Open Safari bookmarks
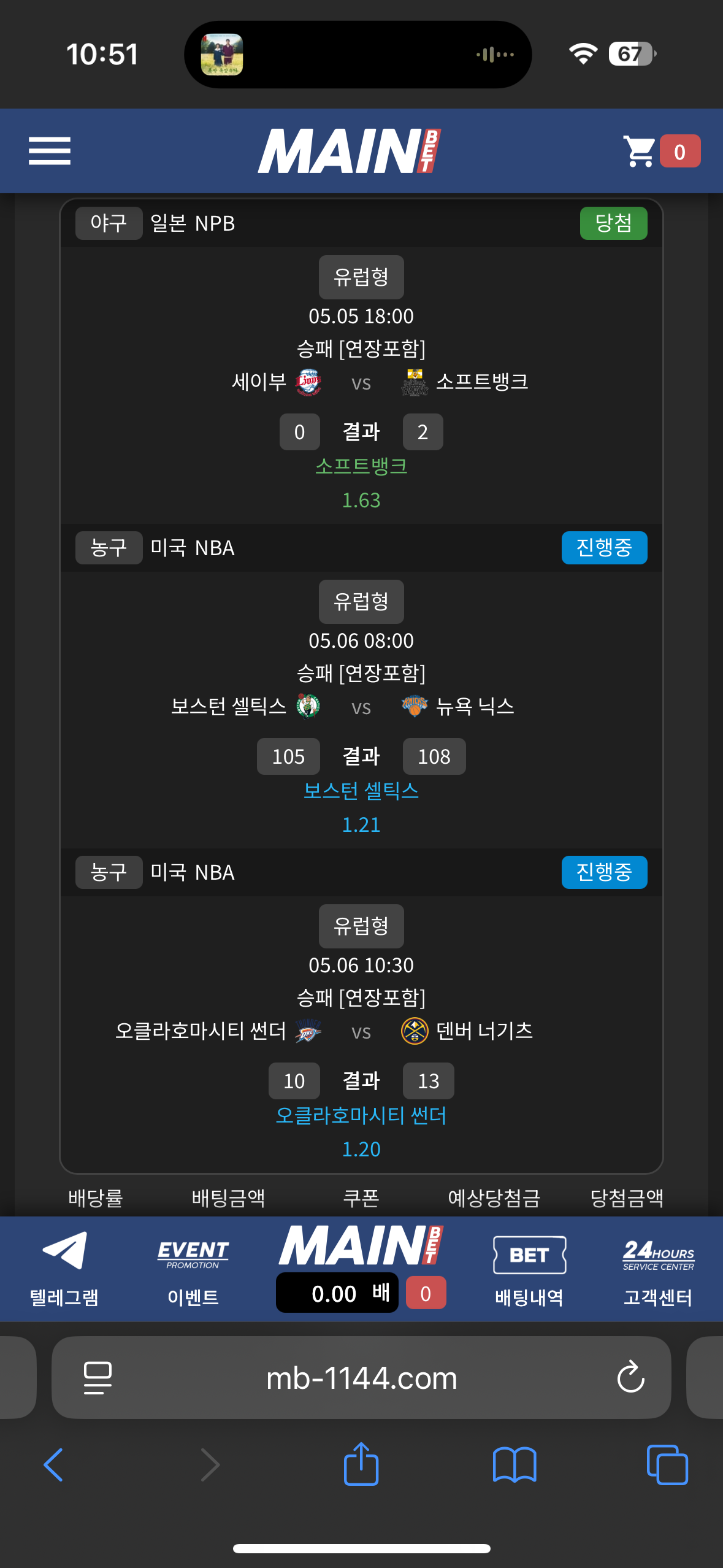Viewport: 723px width, 1568px height. click(x=514, y=1465)
